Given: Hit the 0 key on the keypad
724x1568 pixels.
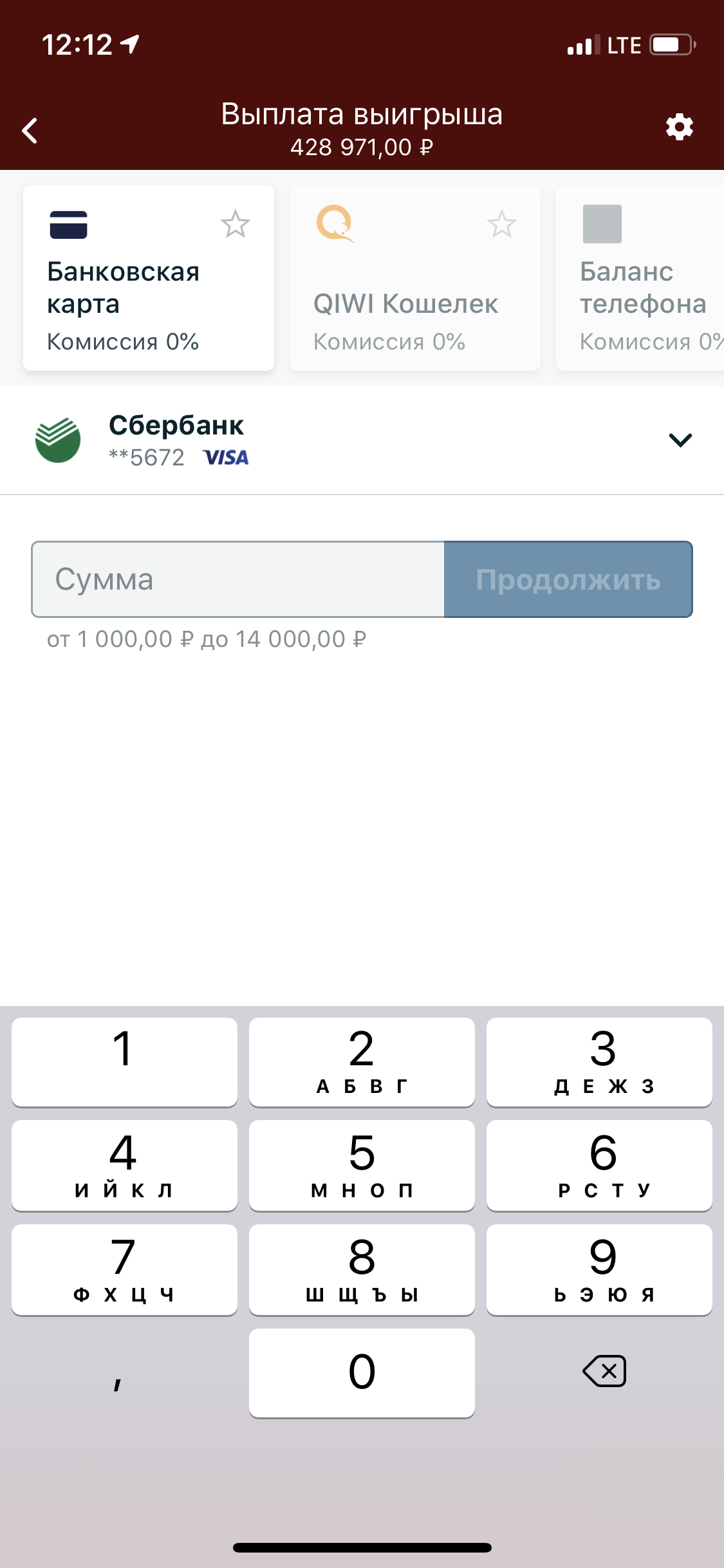Looking at the screenshot, I should 362,1372.
